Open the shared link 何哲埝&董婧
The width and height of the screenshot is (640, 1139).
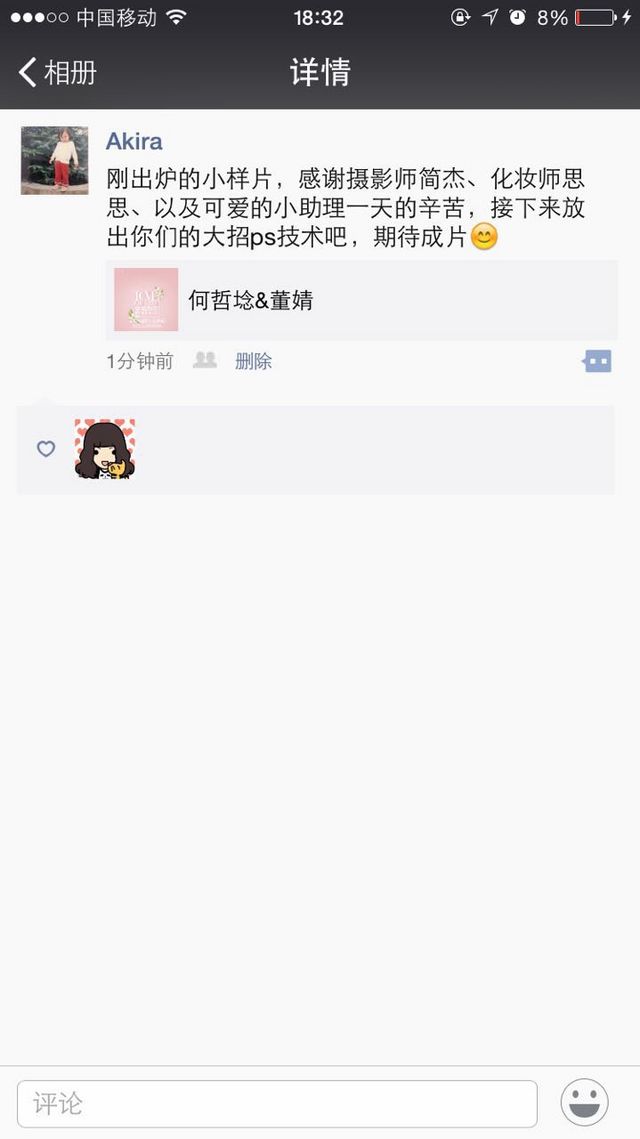(362, 300)
